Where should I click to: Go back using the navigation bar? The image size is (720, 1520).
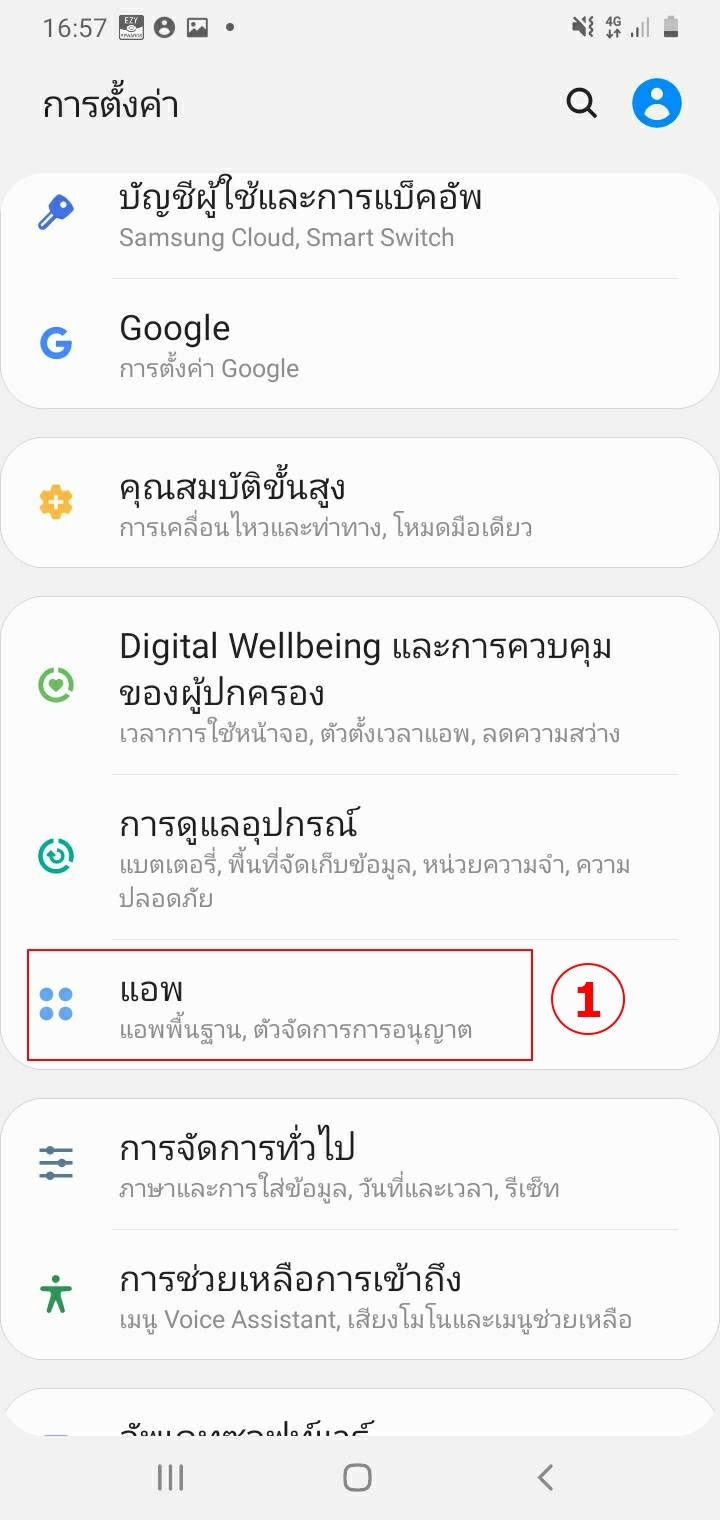545,1477
